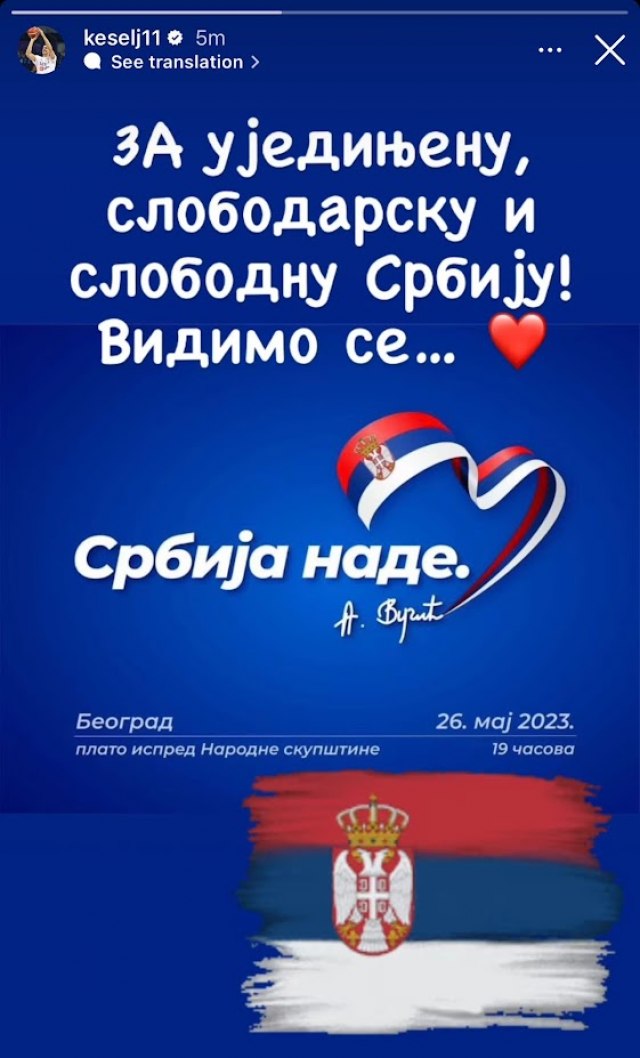Close the story viewer
This screenshot has height=1058, width=640.
(609, 50)
